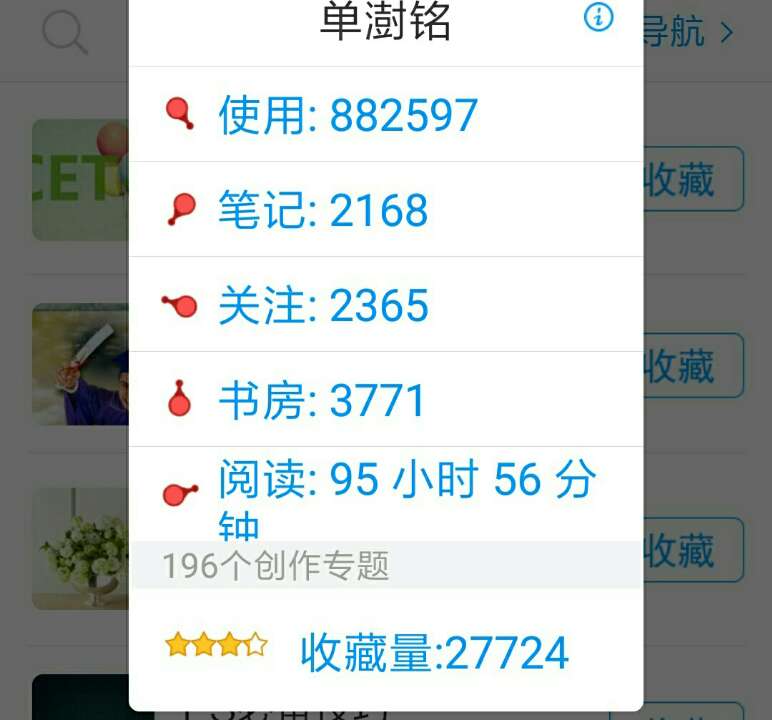Open the 导航 navigation link
Screen dimensions: 772x720
pos(690,32)
